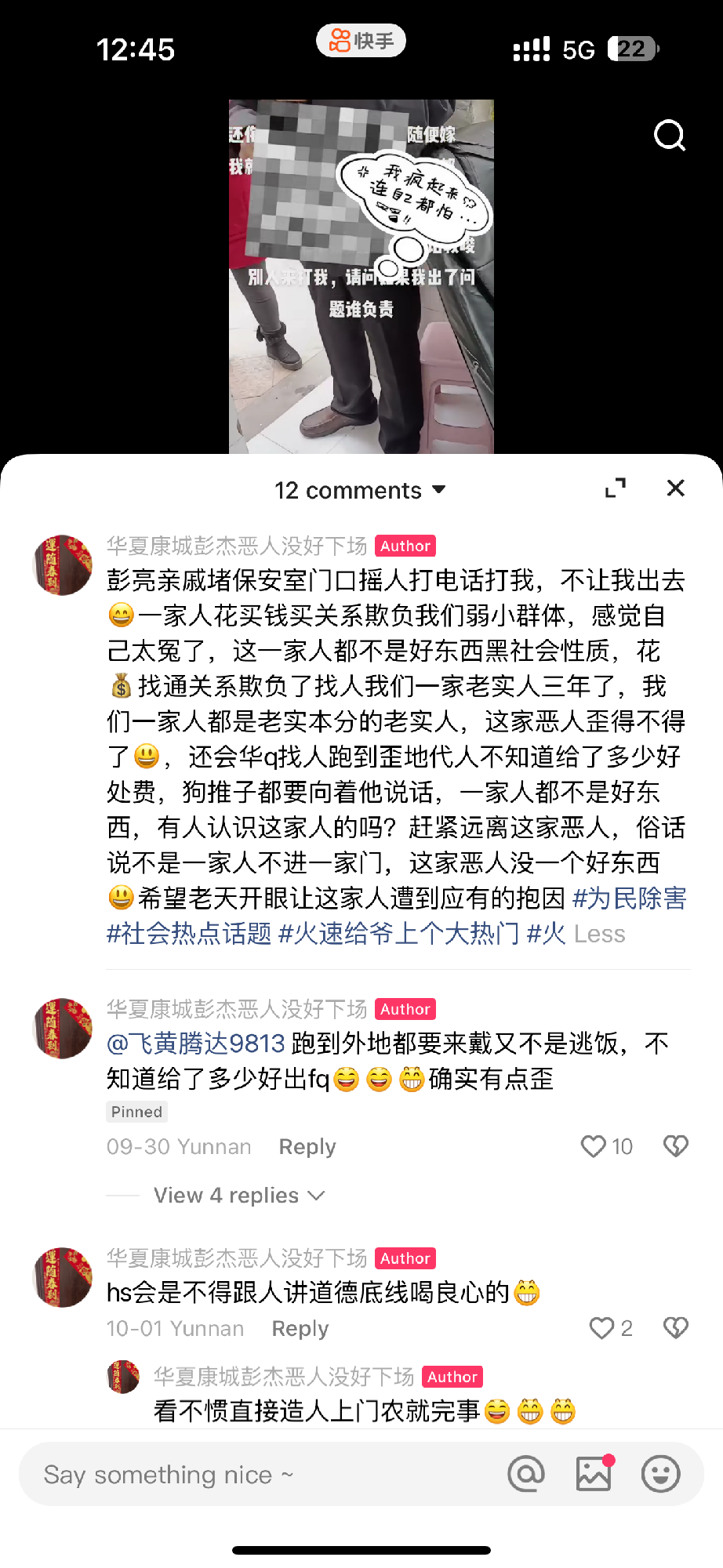723x1568 pixels.
Task: Reply to the 10-01 Yunnan comment
Action: coord(300,1329)
